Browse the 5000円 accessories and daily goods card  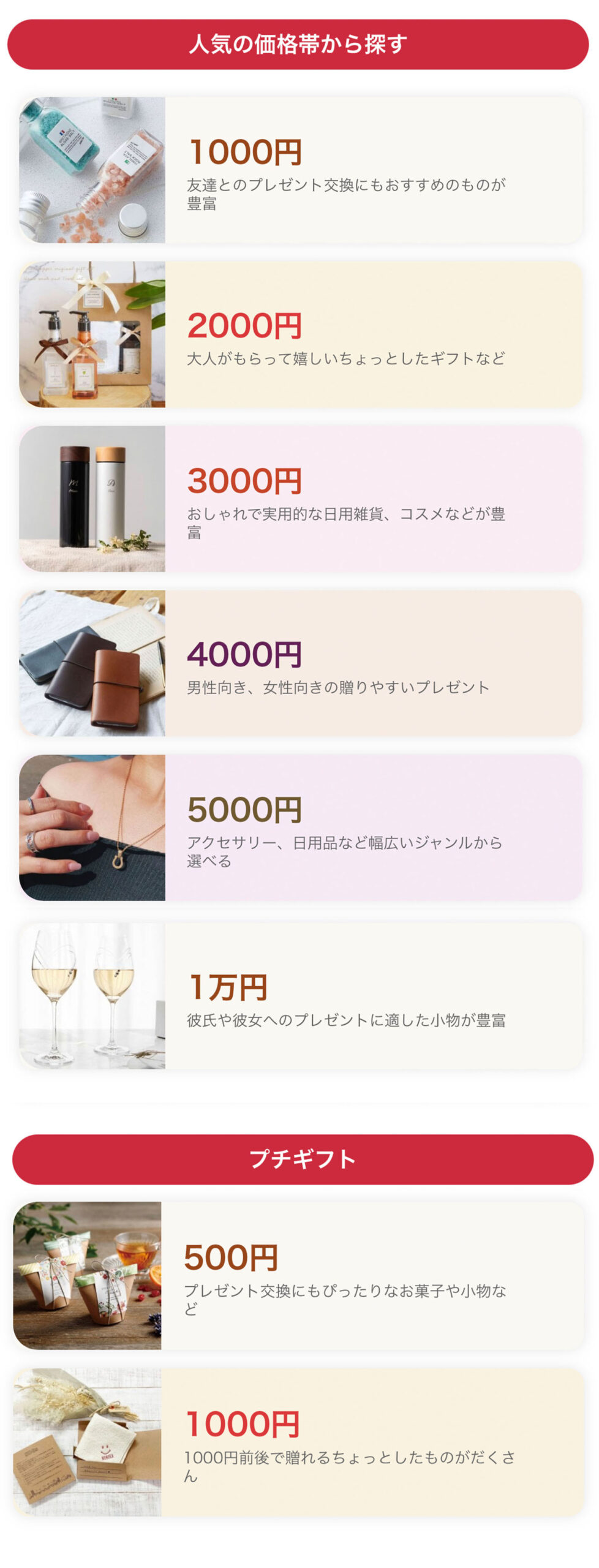tap(300, 827)
